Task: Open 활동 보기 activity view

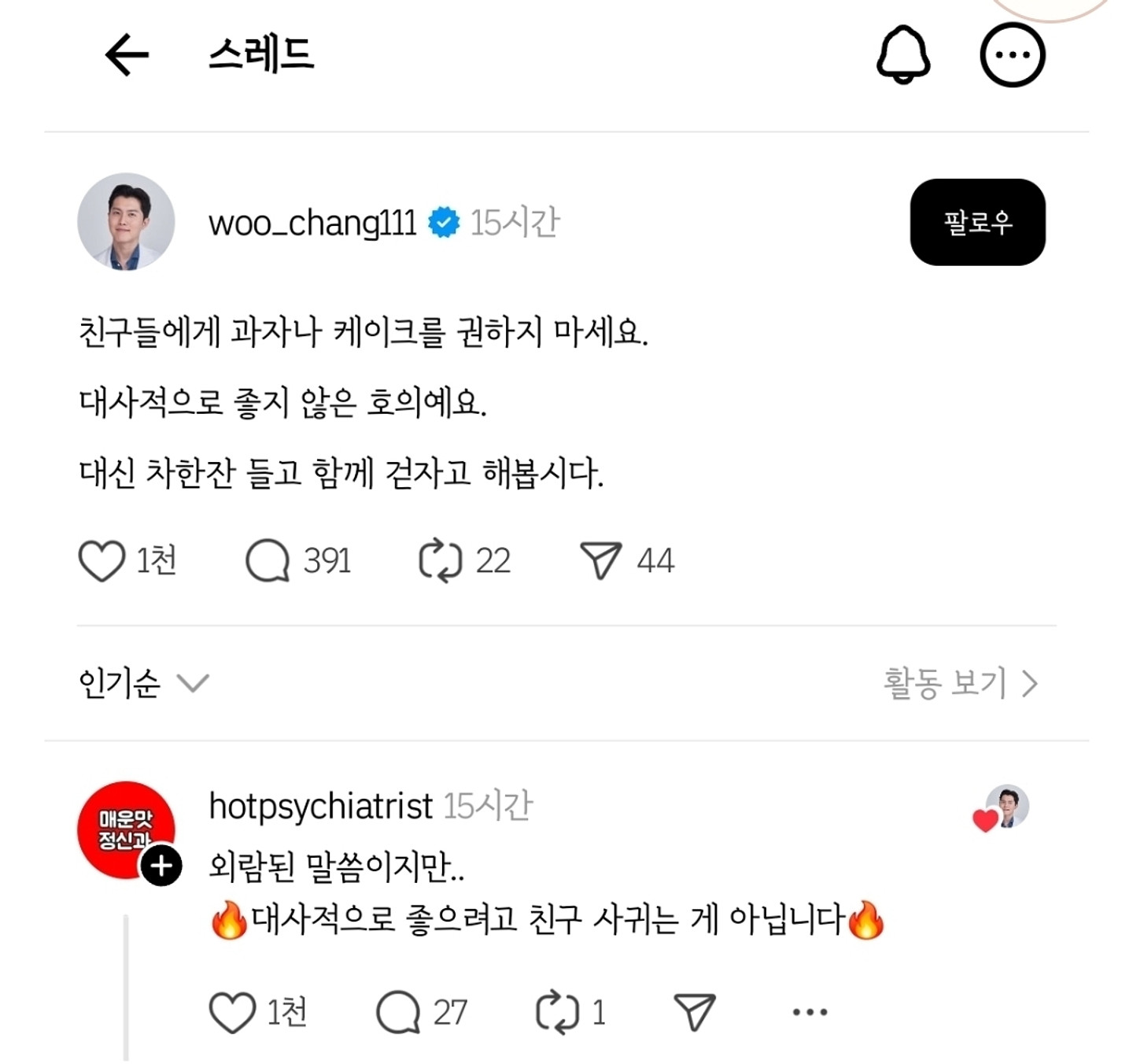Action: 960,682
